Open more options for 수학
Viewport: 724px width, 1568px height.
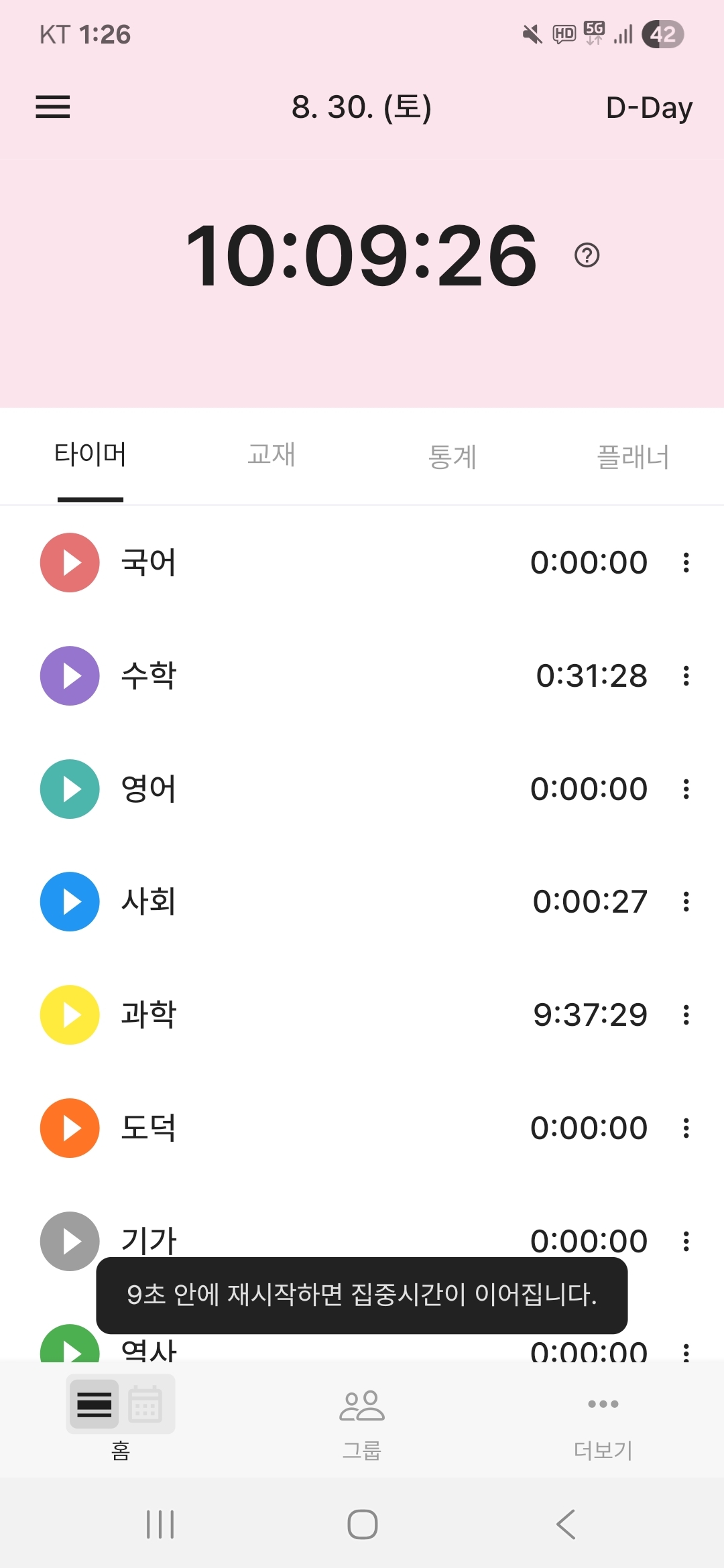click(x=686, y=675)
